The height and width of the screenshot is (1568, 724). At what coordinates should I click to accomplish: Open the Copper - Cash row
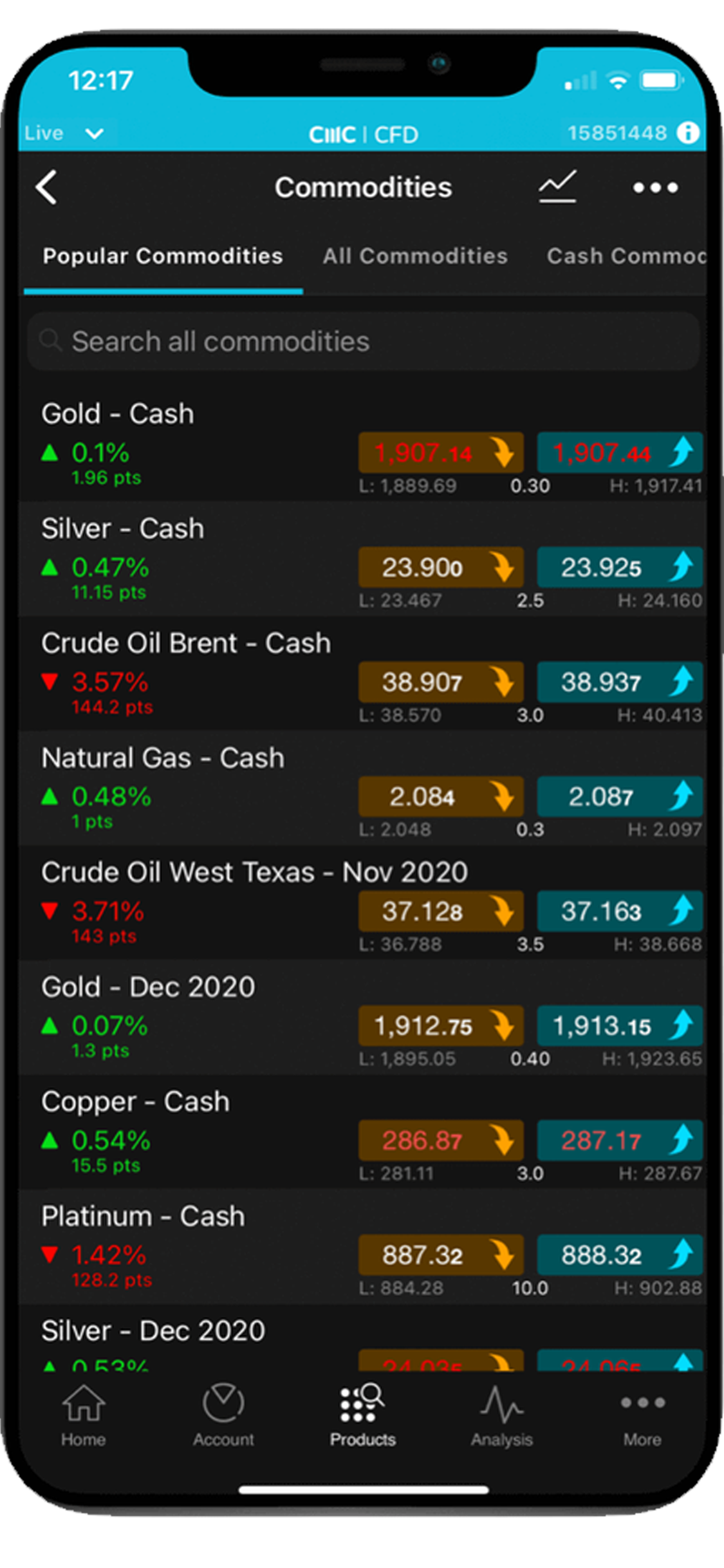(362, 1132)
